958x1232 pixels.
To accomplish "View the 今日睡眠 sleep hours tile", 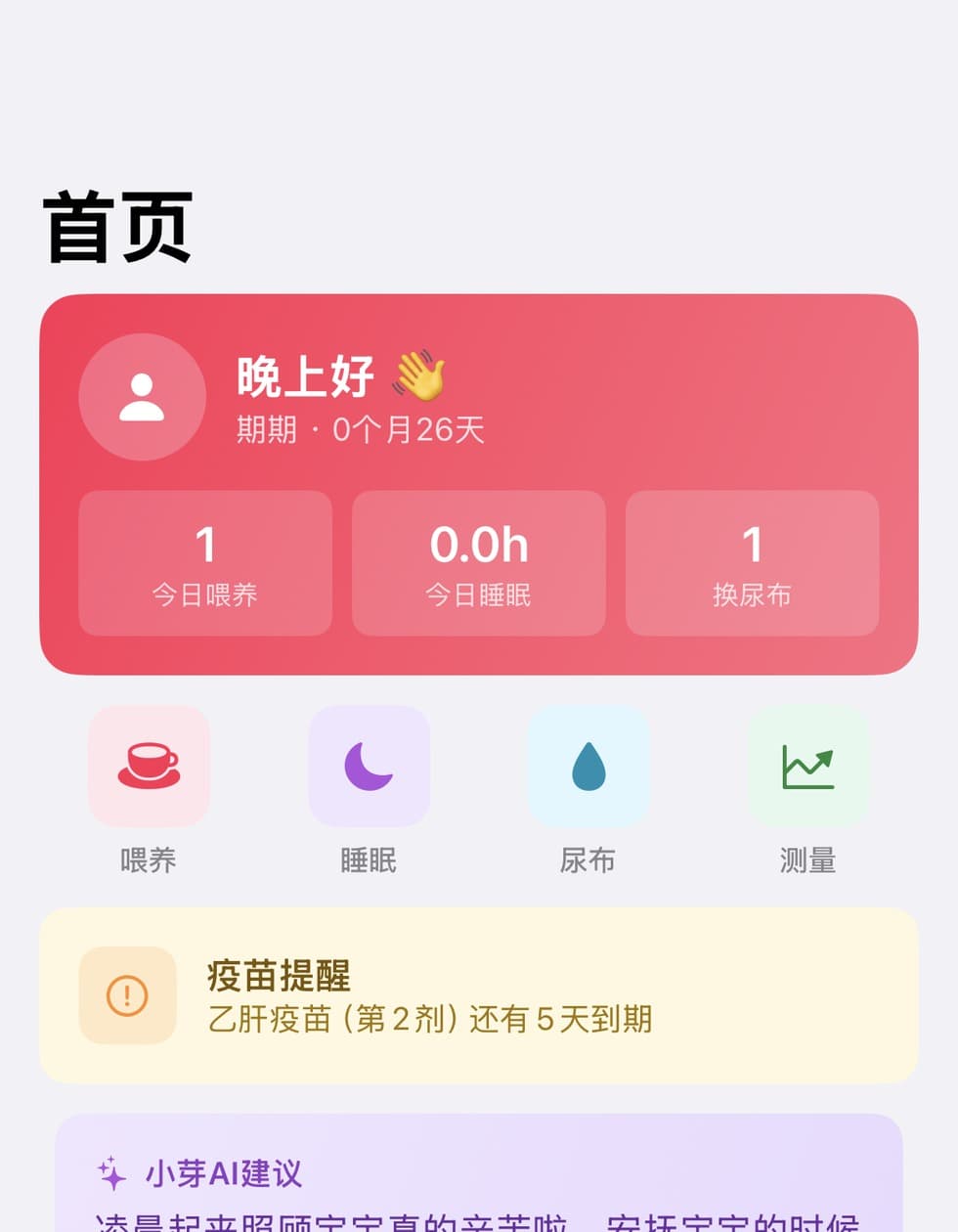I will 478,563.
